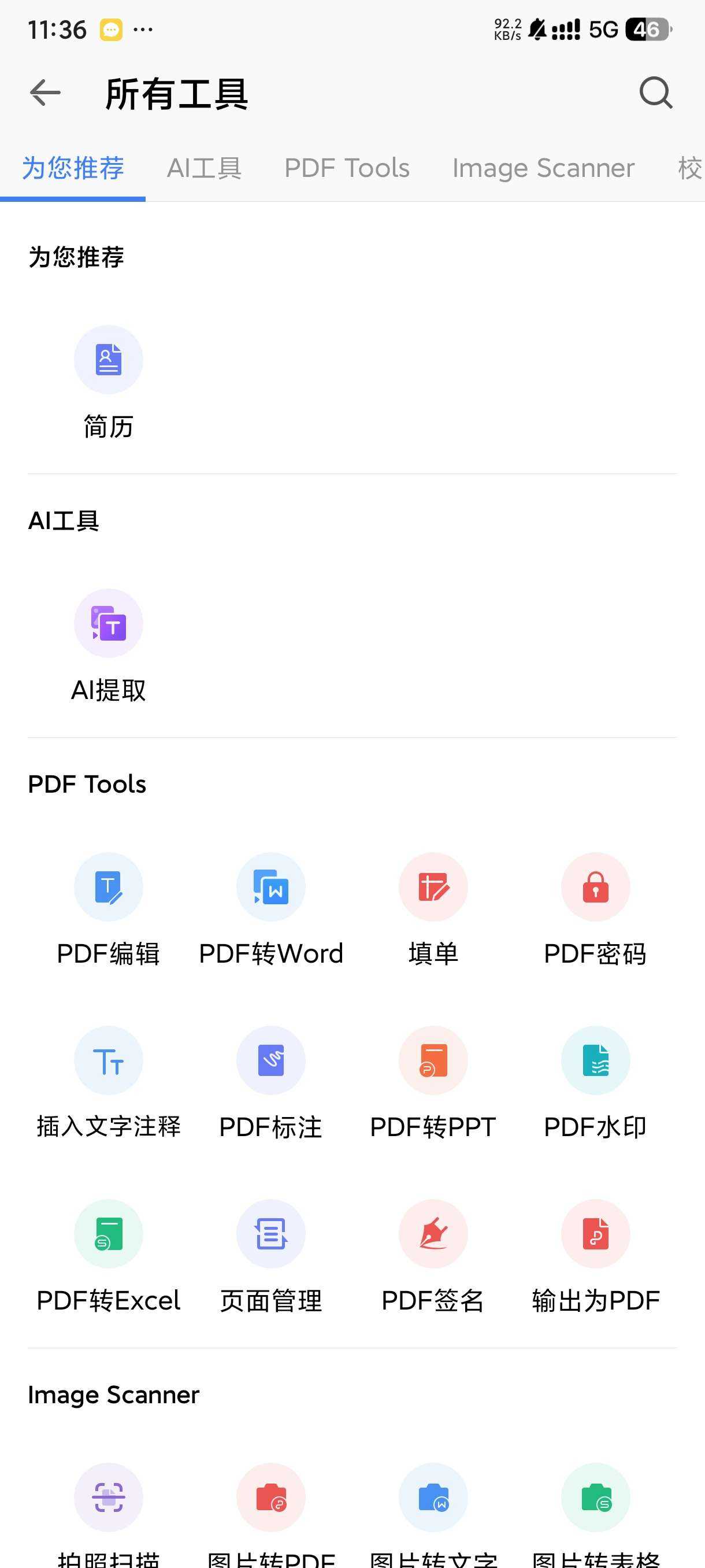Open PDF水印 tool
Image resolution: width=705 pixels, height=1568 pixels.
click(596, 1061)
